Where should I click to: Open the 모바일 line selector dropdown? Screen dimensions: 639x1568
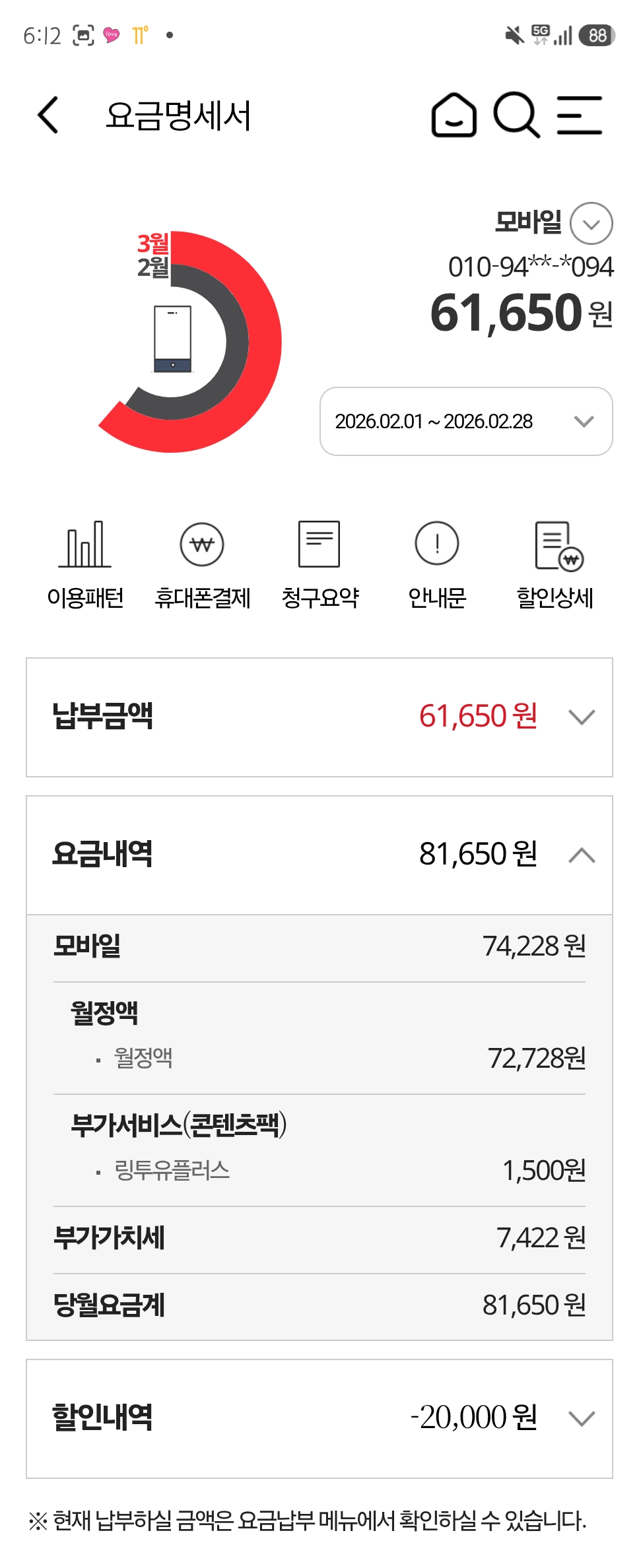coord(591,224)
